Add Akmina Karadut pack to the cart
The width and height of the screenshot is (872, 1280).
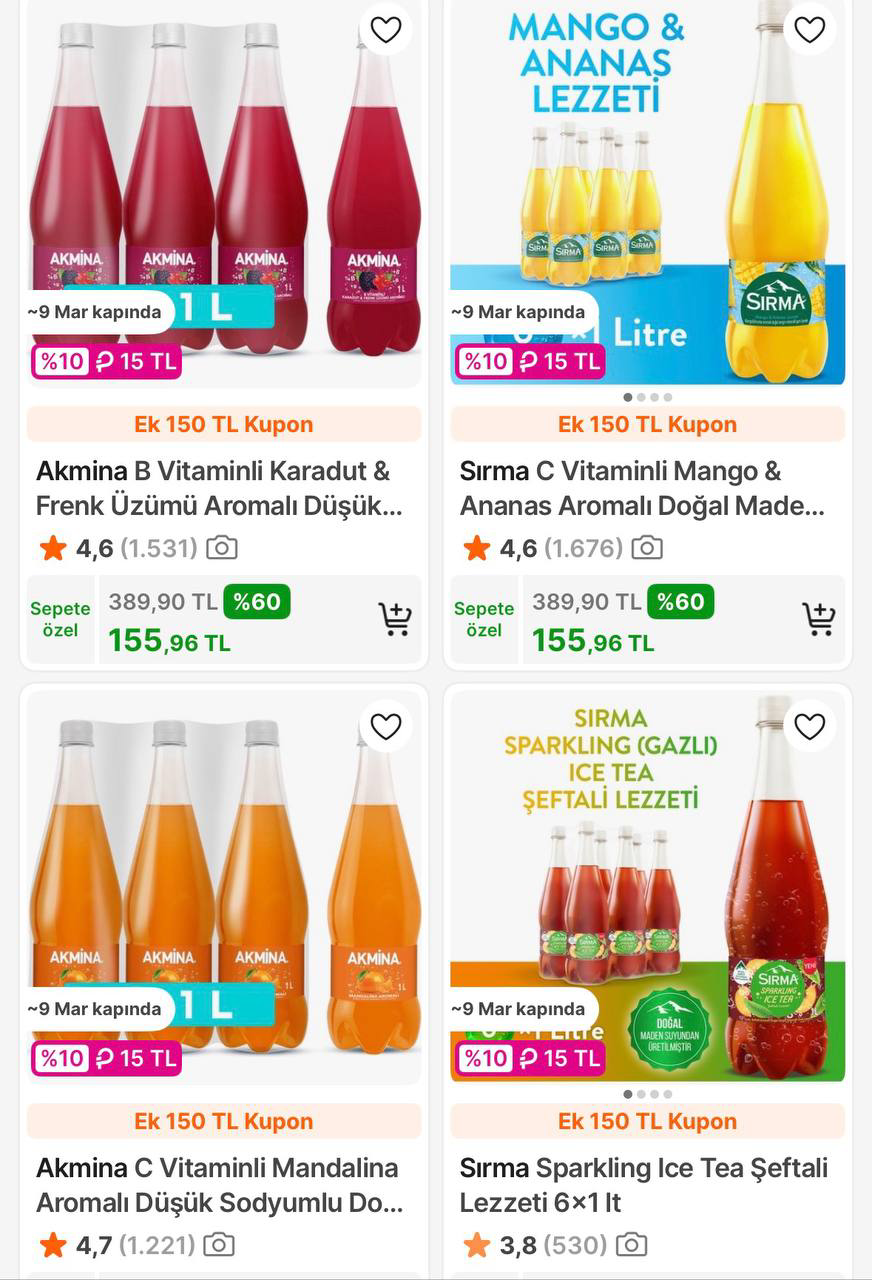(x=395, y=620)
